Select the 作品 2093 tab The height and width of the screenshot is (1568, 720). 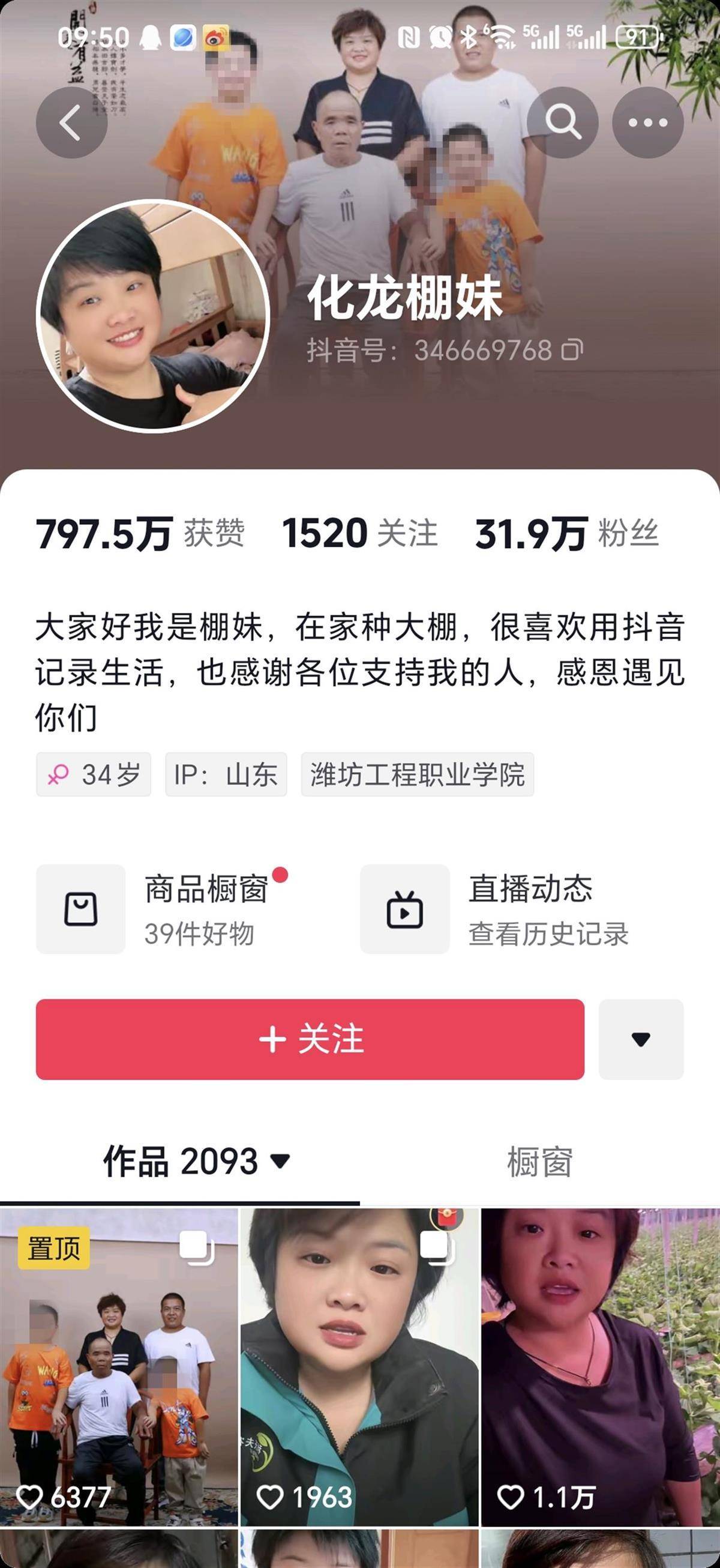(x=195, y=1162)
